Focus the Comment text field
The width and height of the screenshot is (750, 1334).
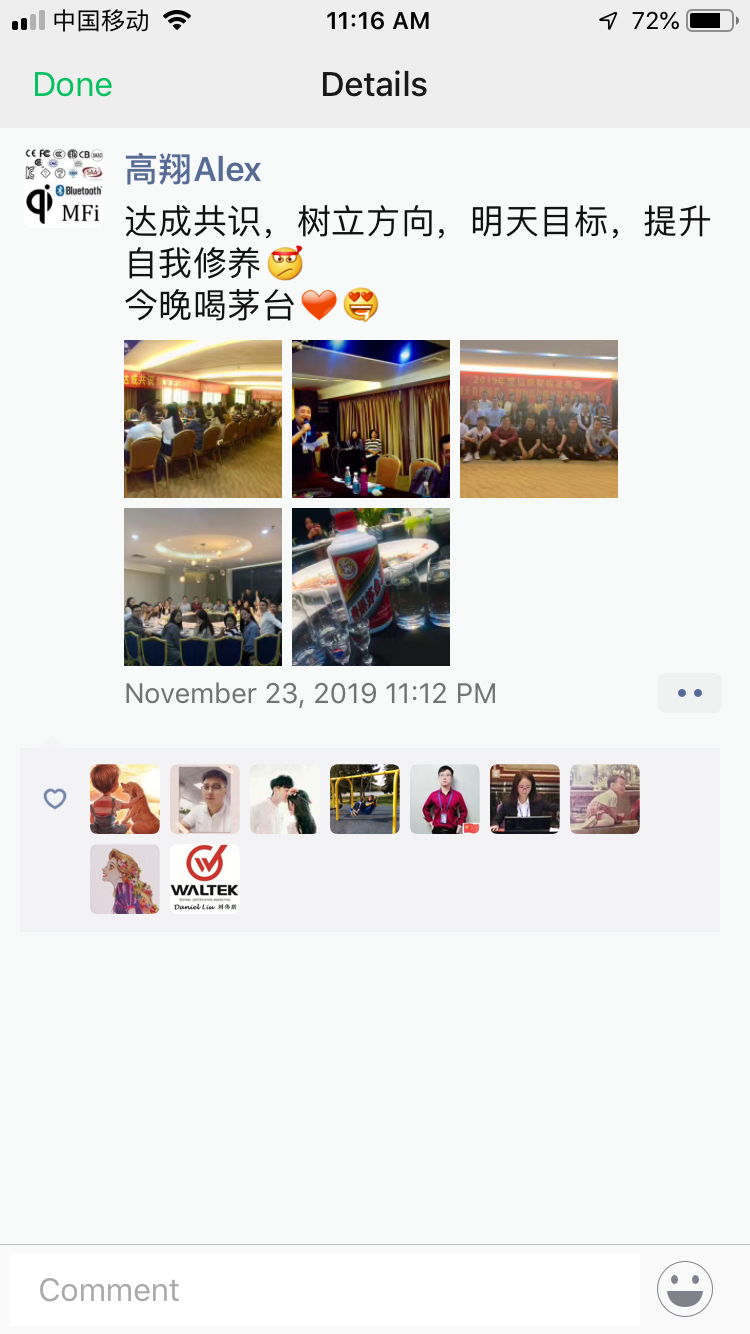(x=325, y=1290)
